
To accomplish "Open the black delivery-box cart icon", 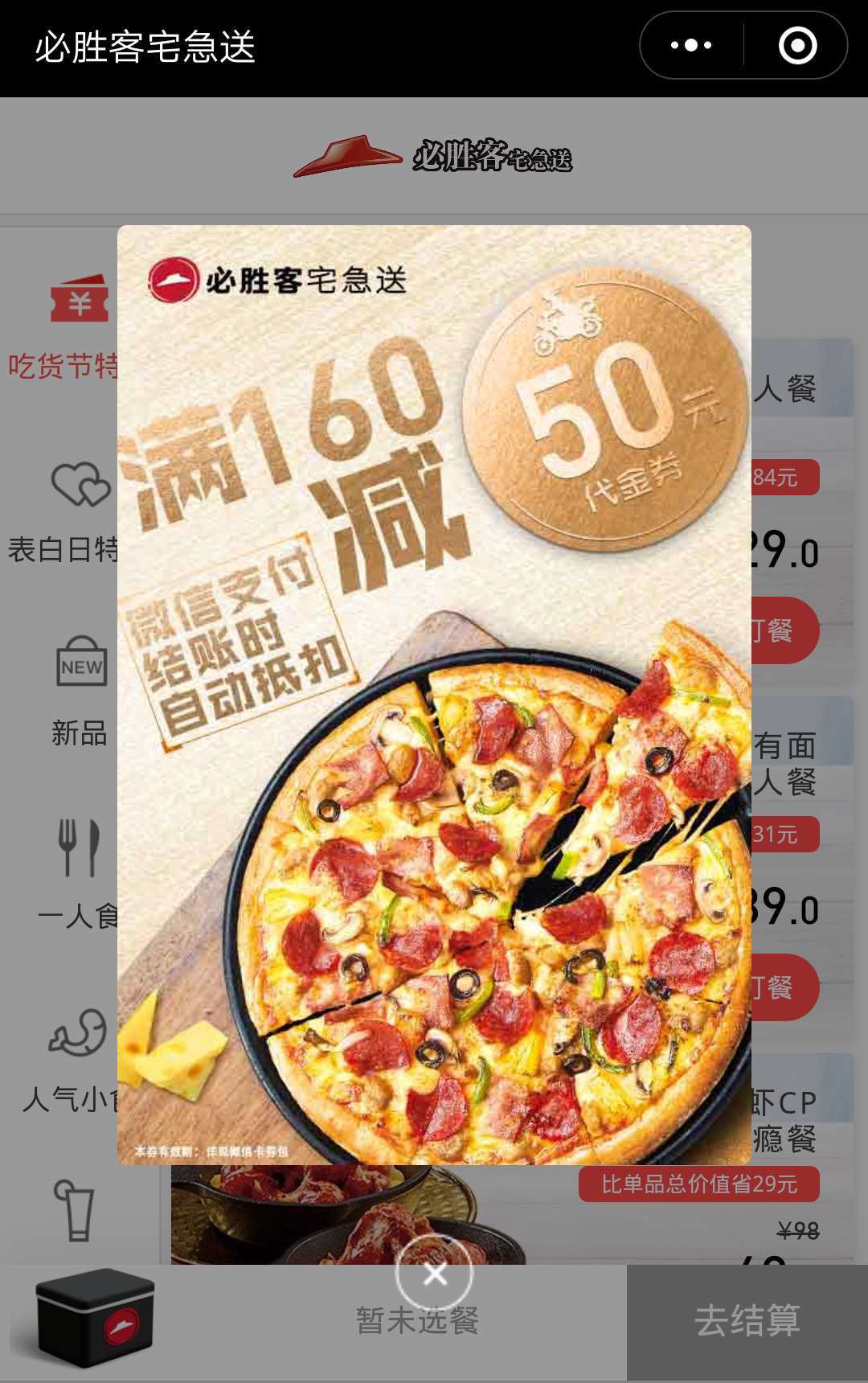I will 95,1319.
